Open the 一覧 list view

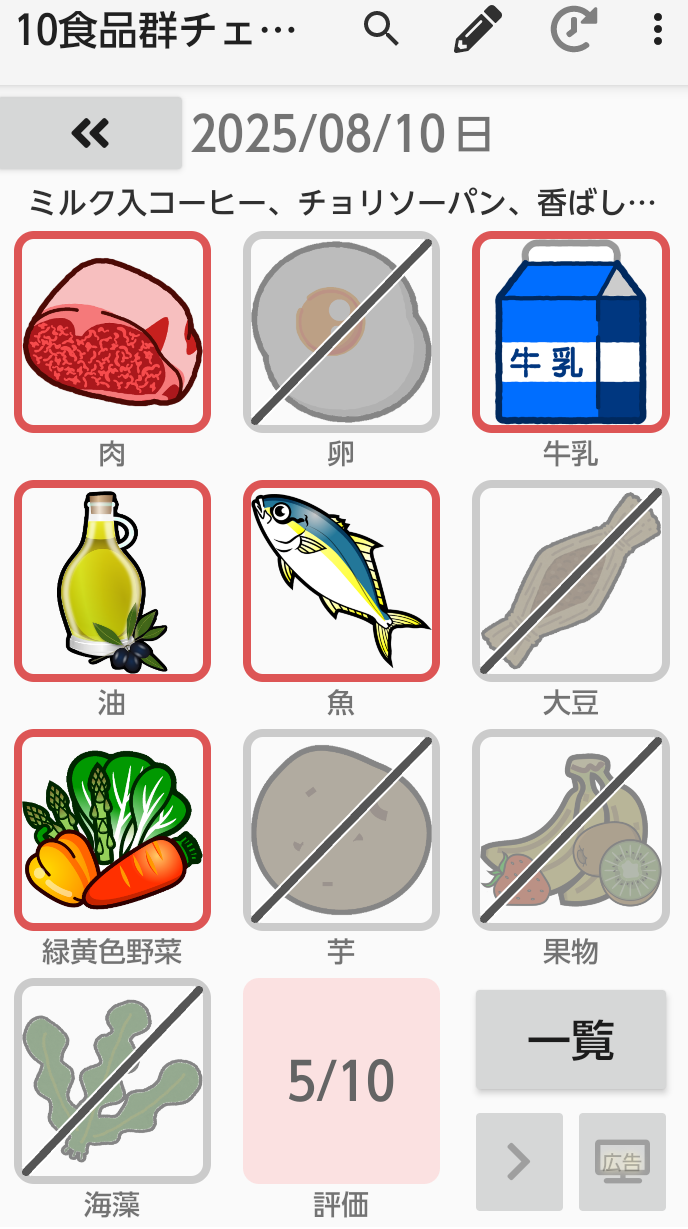click(570, 1040)
